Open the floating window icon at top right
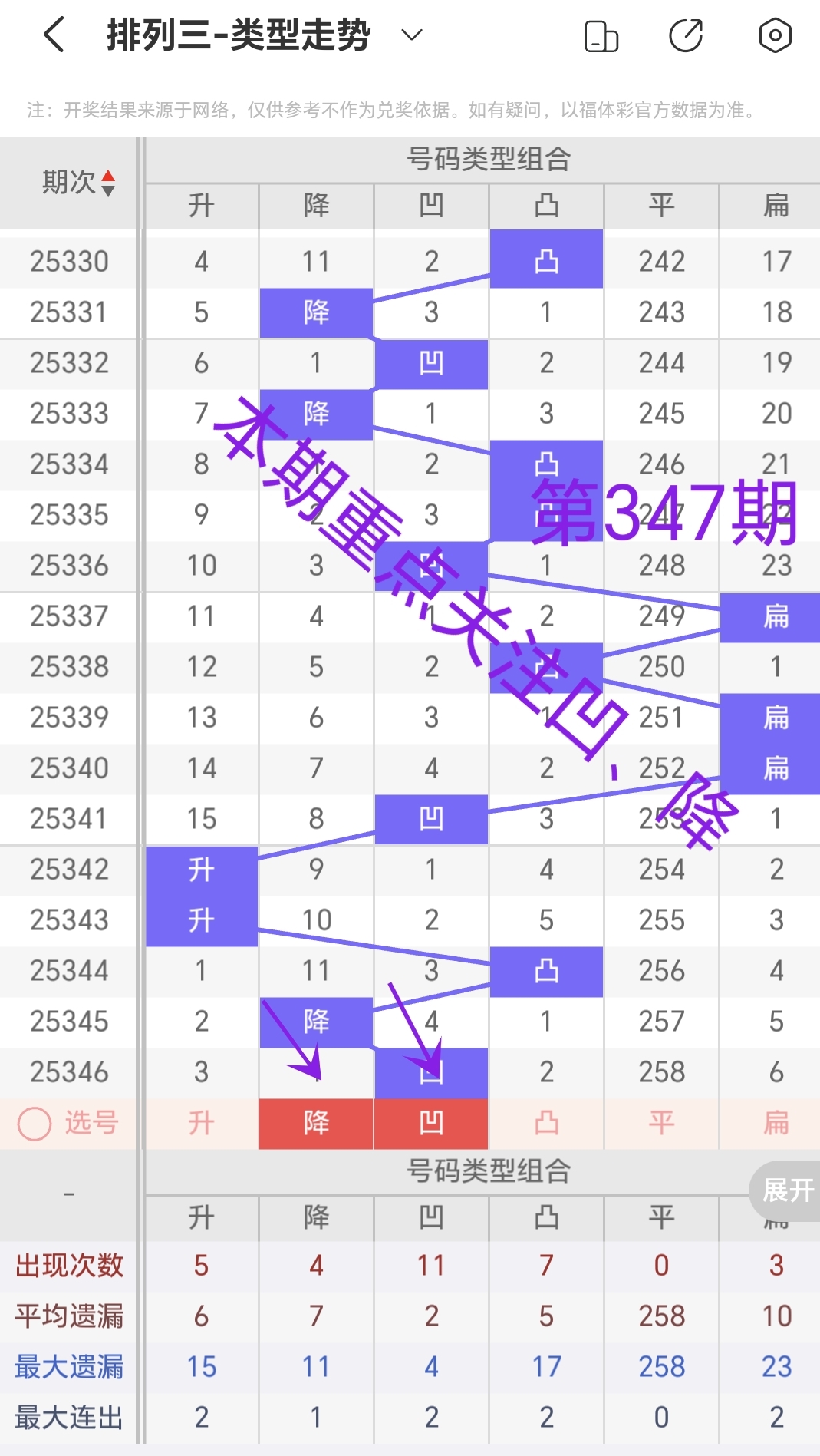The width and height of the screenshot is (820, 1456). pyautogui.click(x=601, y=35)
